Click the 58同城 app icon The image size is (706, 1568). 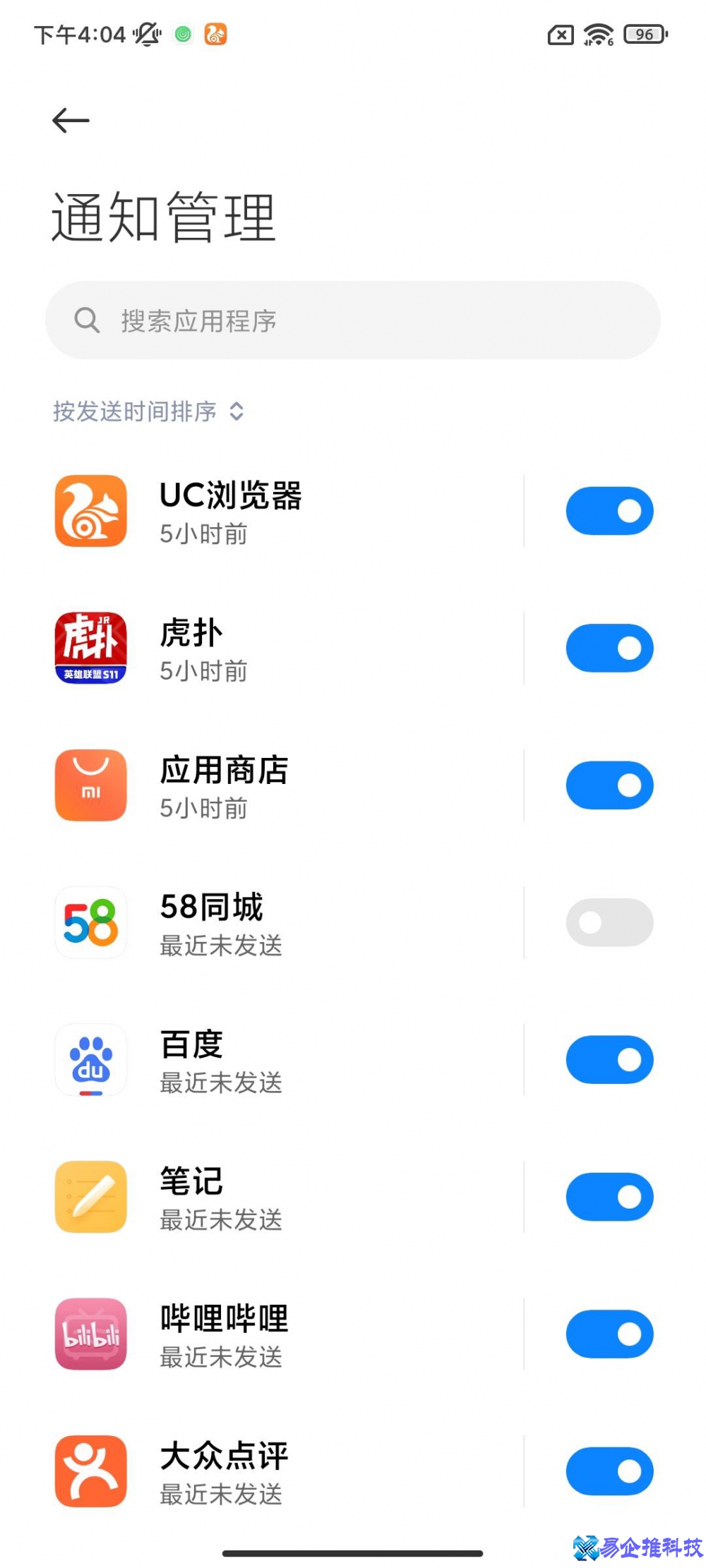click(x=90, y=922)
